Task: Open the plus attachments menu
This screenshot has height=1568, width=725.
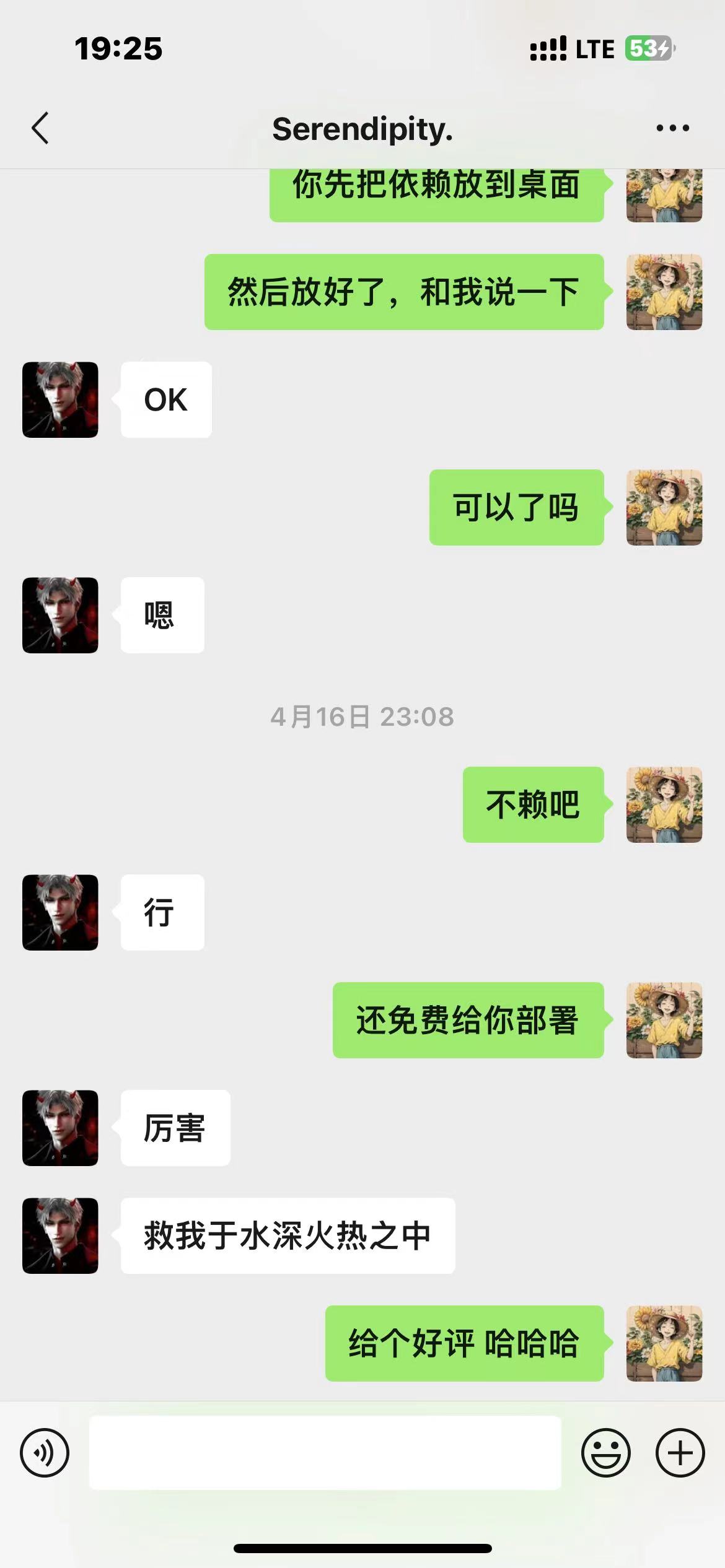Action: coord(680,1453)
